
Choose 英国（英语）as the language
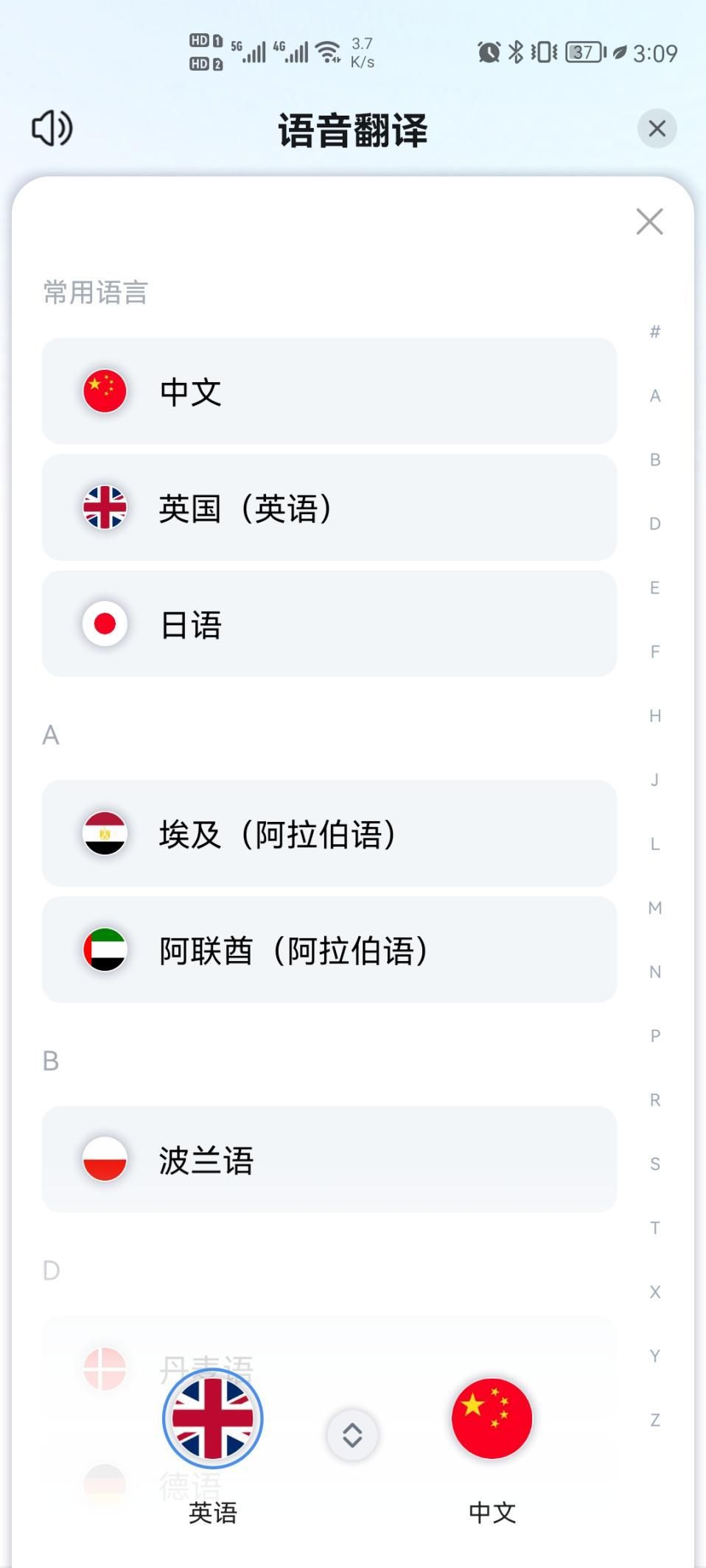coord(329,507)
